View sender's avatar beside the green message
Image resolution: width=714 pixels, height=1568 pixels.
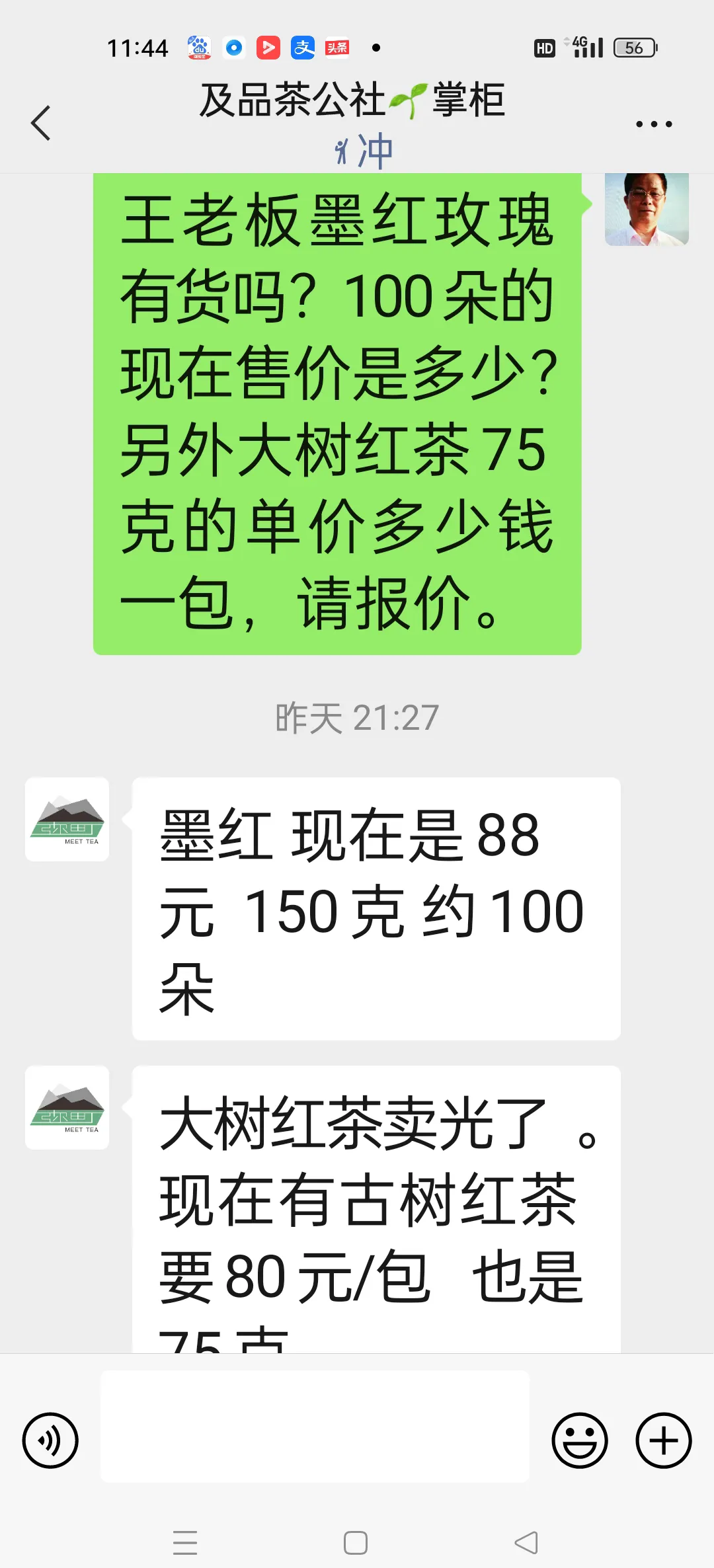(x=647, y=210)
